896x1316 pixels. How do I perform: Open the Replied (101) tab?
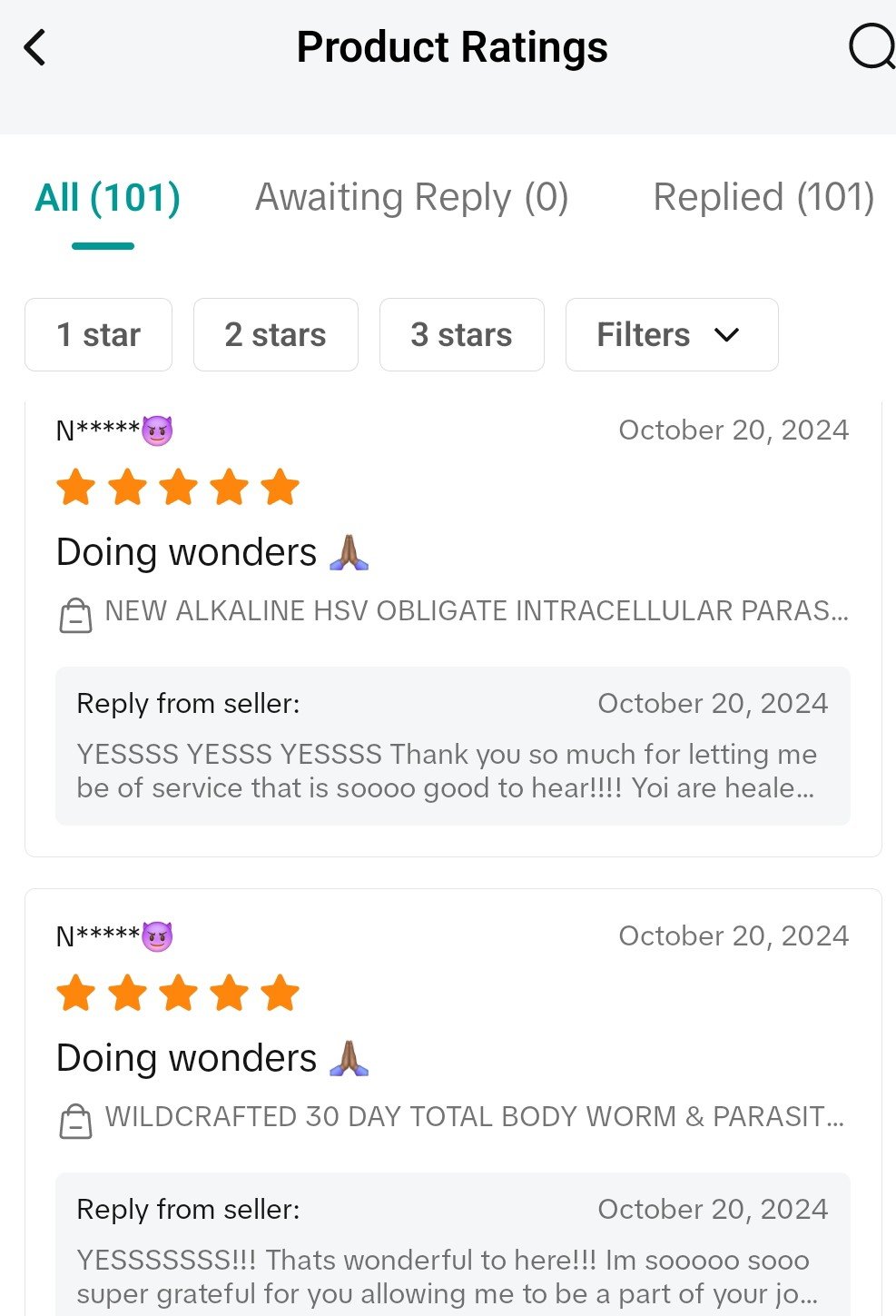point(763,198)
